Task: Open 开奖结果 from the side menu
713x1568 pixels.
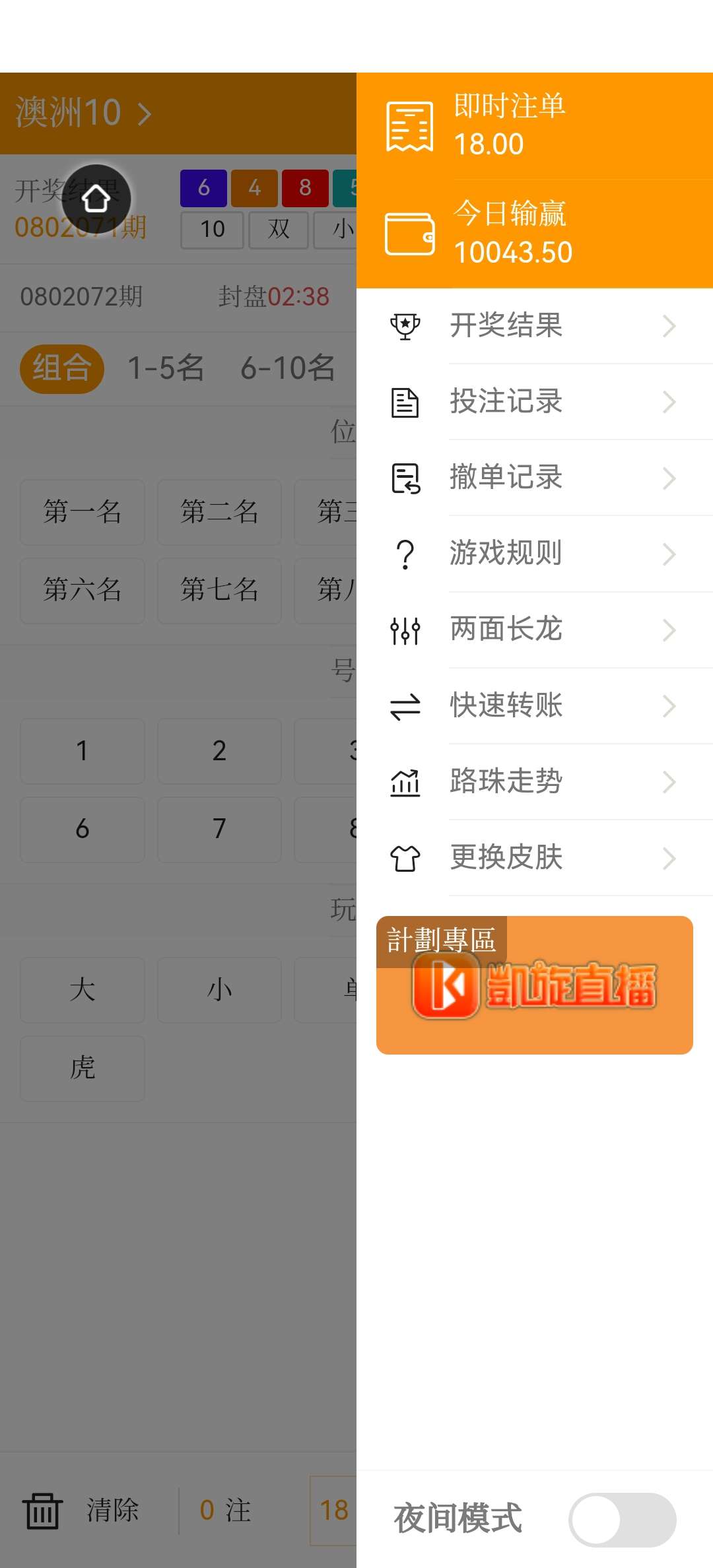Action: click(533, 326)
